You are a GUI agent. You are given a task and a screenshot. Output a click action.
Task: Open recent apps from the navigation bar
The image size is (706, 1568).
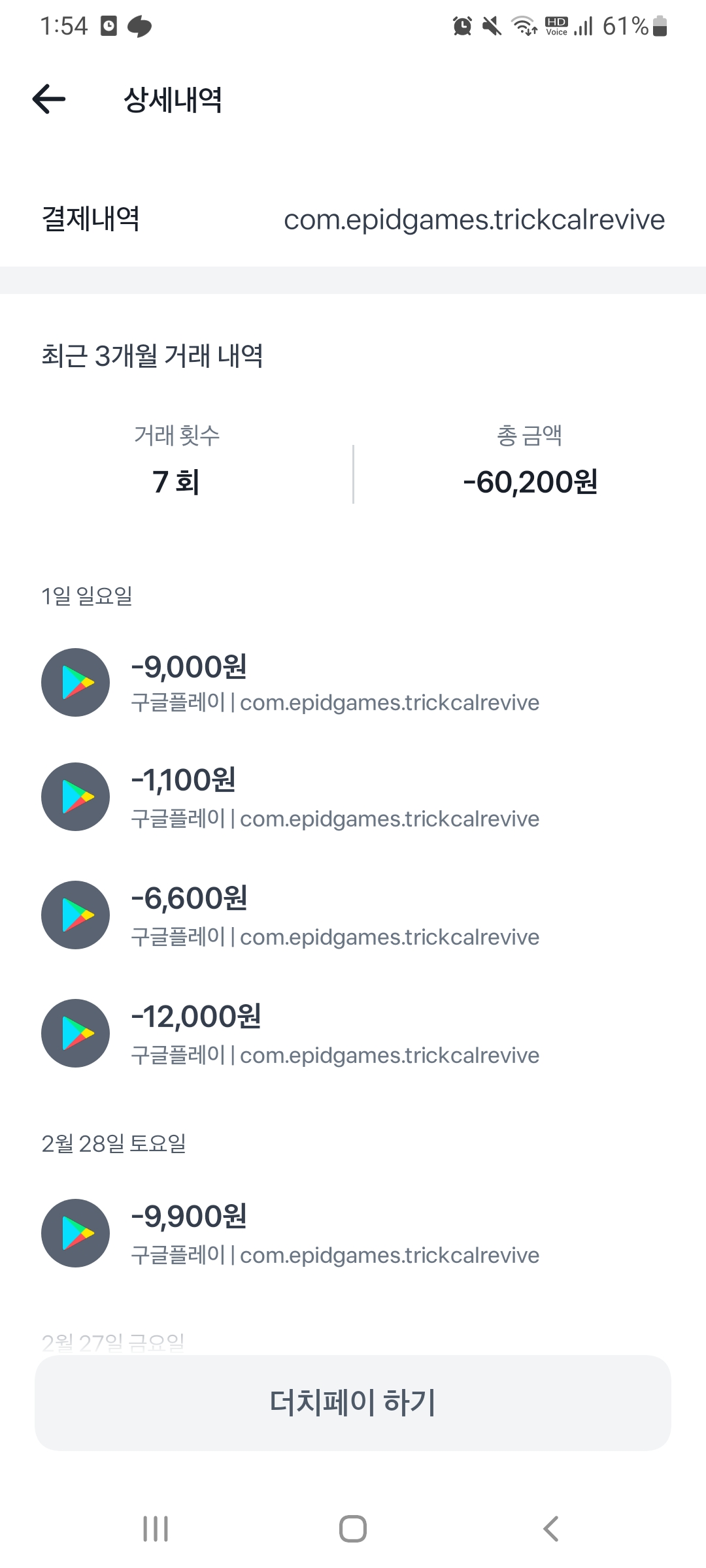click(156, 1529)
